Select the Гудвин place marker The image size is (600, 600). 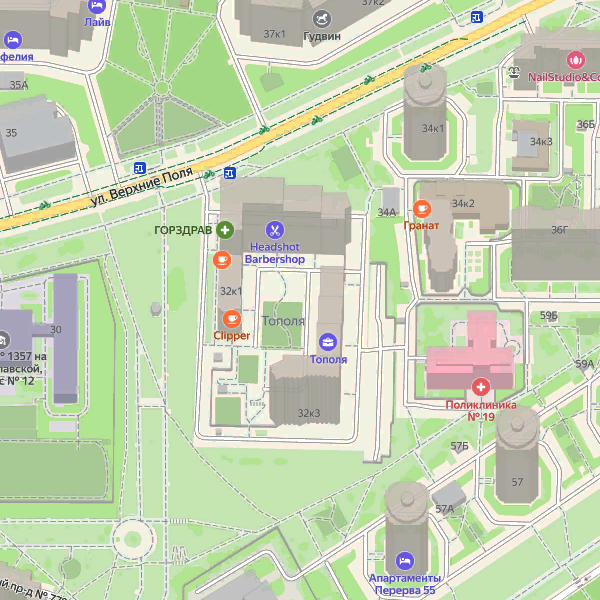322,18
